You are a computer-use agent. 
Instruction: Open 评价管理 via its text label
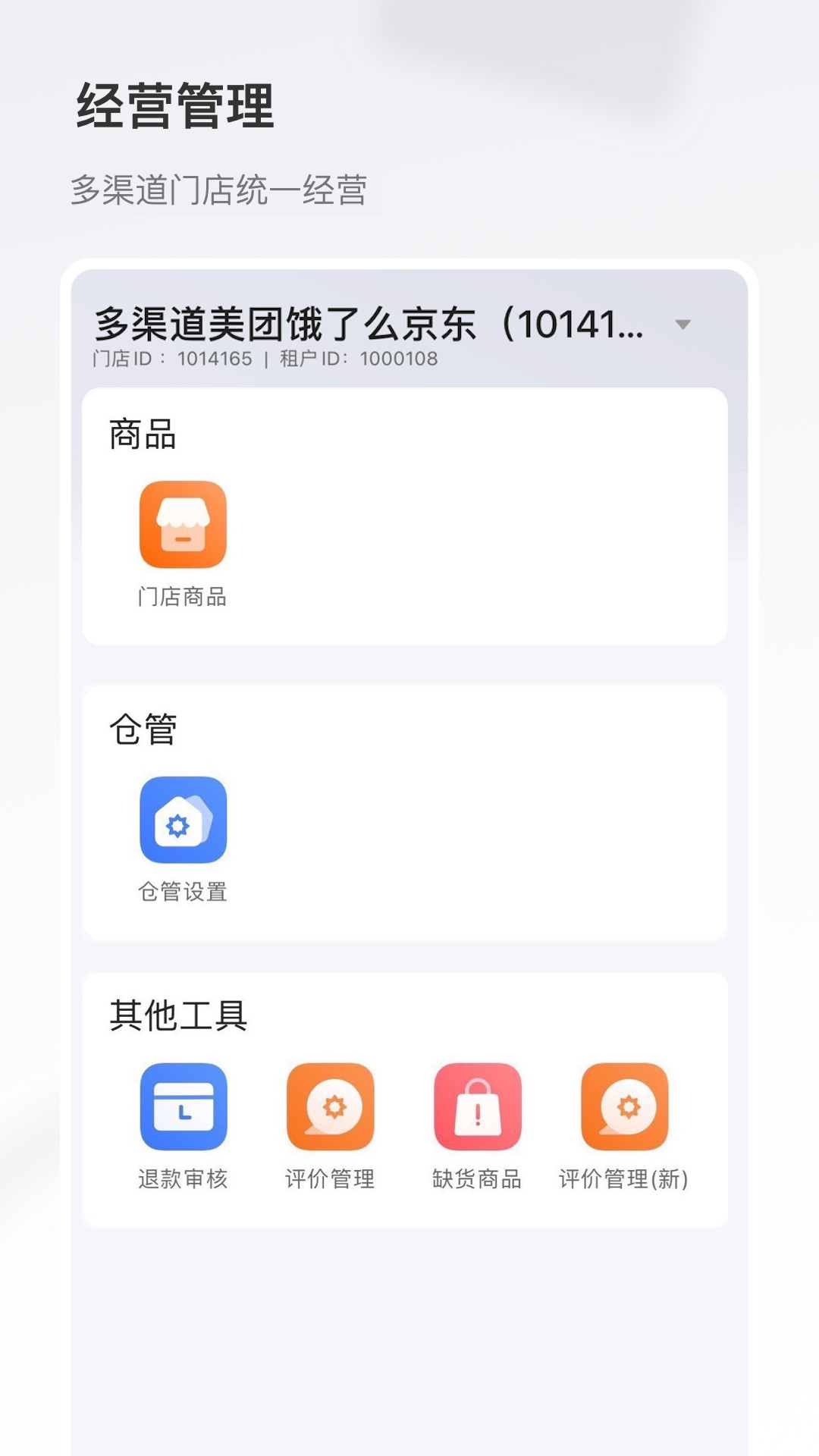pos(330,1178)
